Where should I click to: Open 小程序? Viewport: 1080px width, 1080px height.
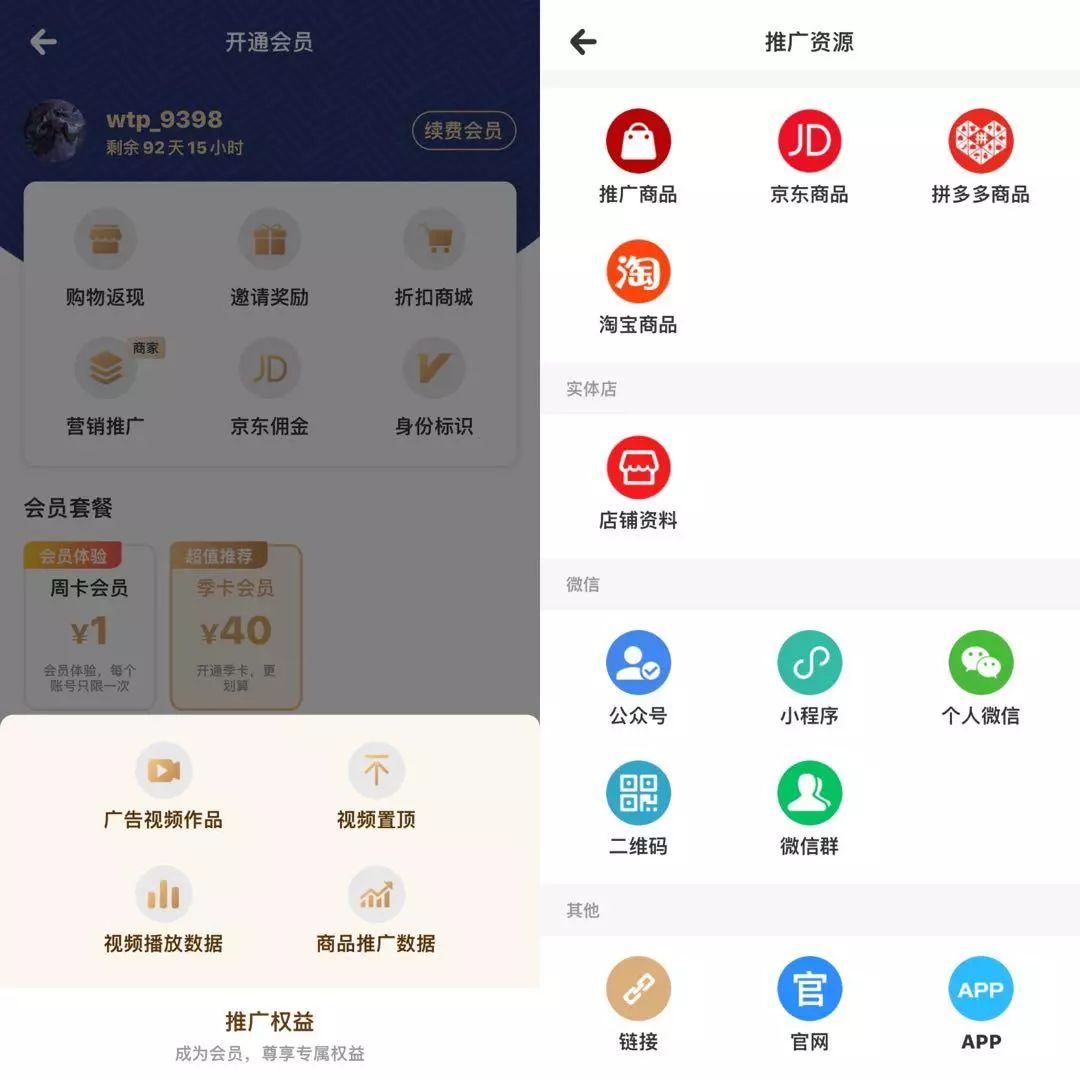point(809,678)
